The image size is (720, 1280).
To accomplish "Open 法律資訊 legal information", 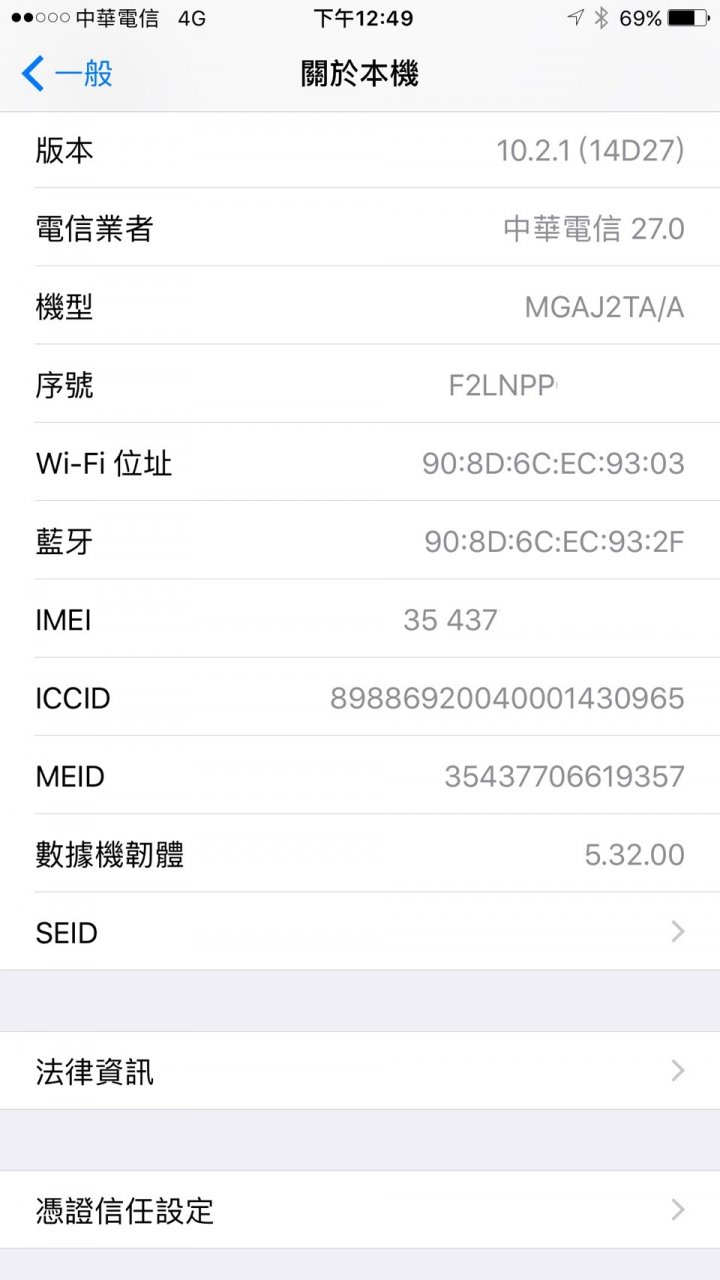I will coord(360,1071).
